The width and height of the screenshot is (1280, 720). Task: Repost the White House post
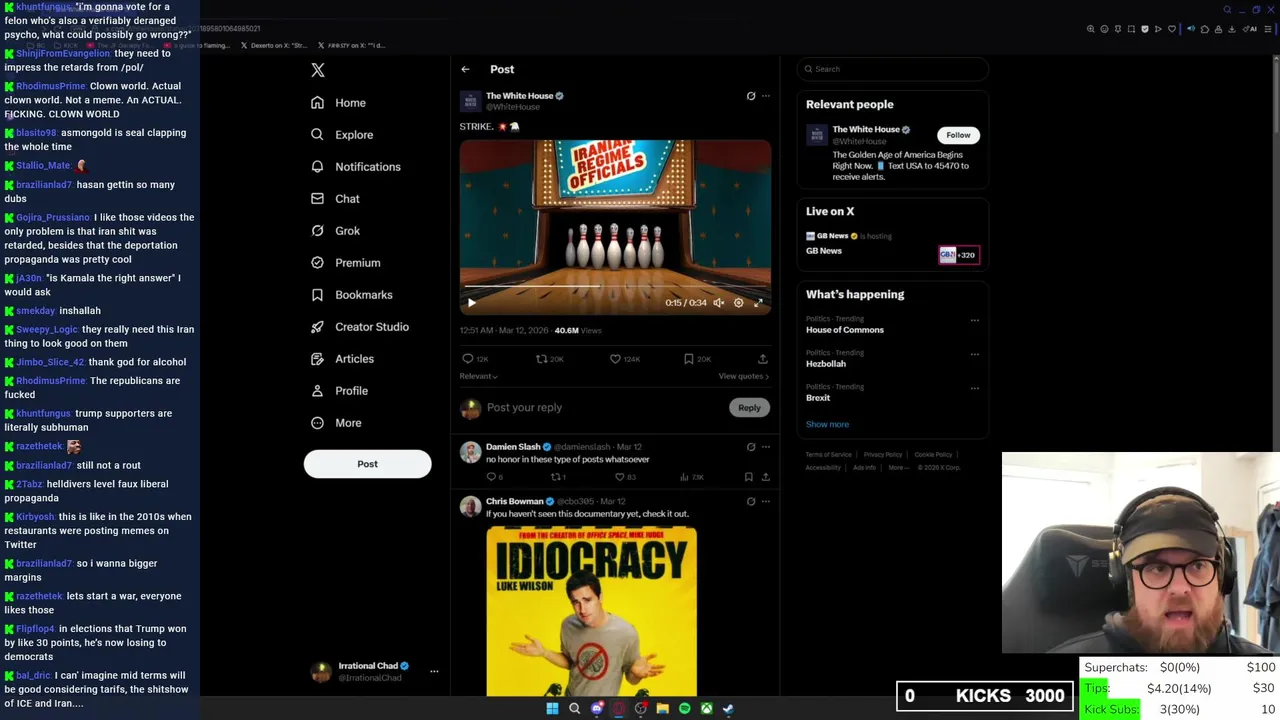pyautogui.click(x=541, y=359)
